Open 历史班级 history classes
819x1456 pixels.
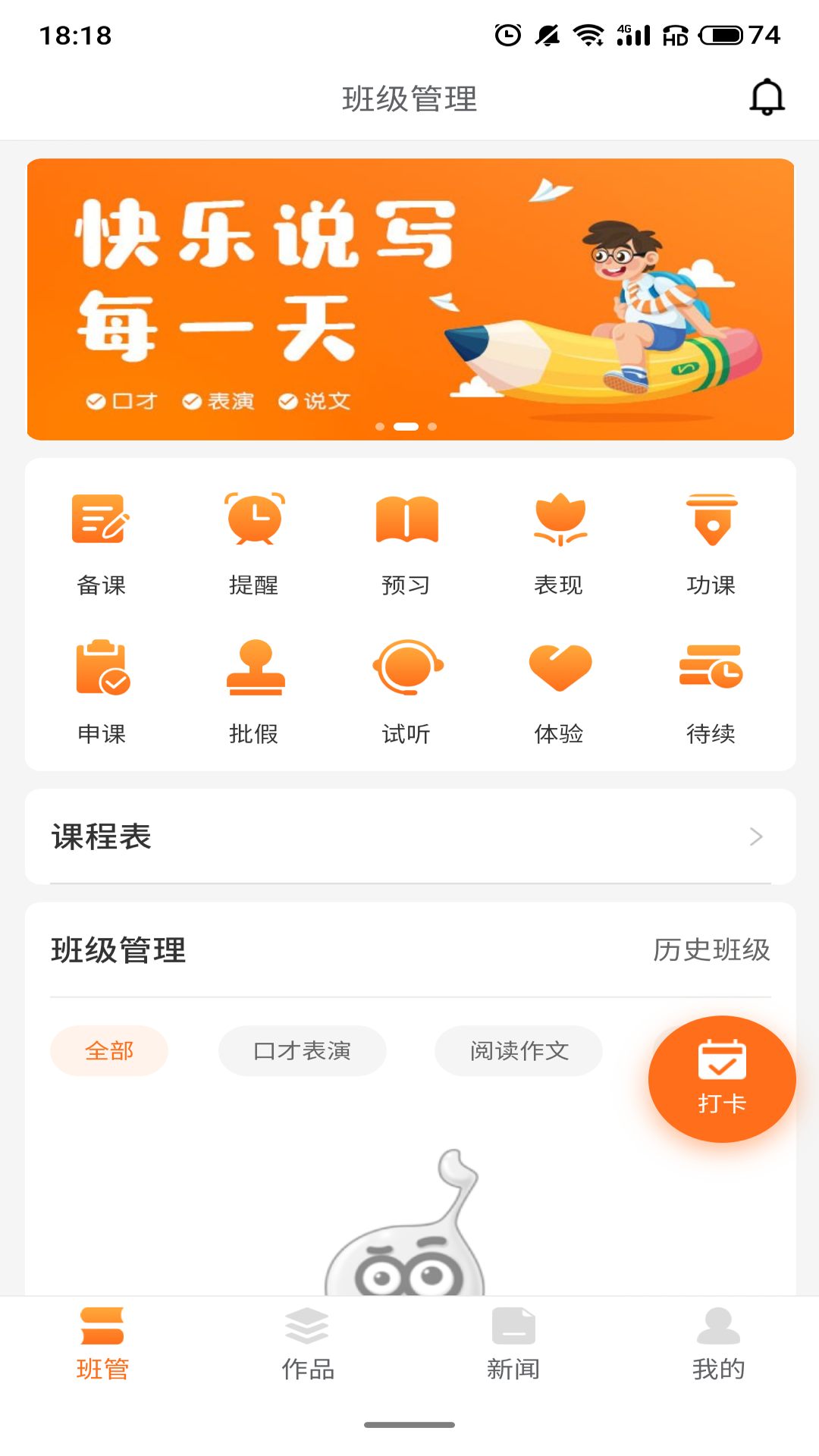pos(711,950)
